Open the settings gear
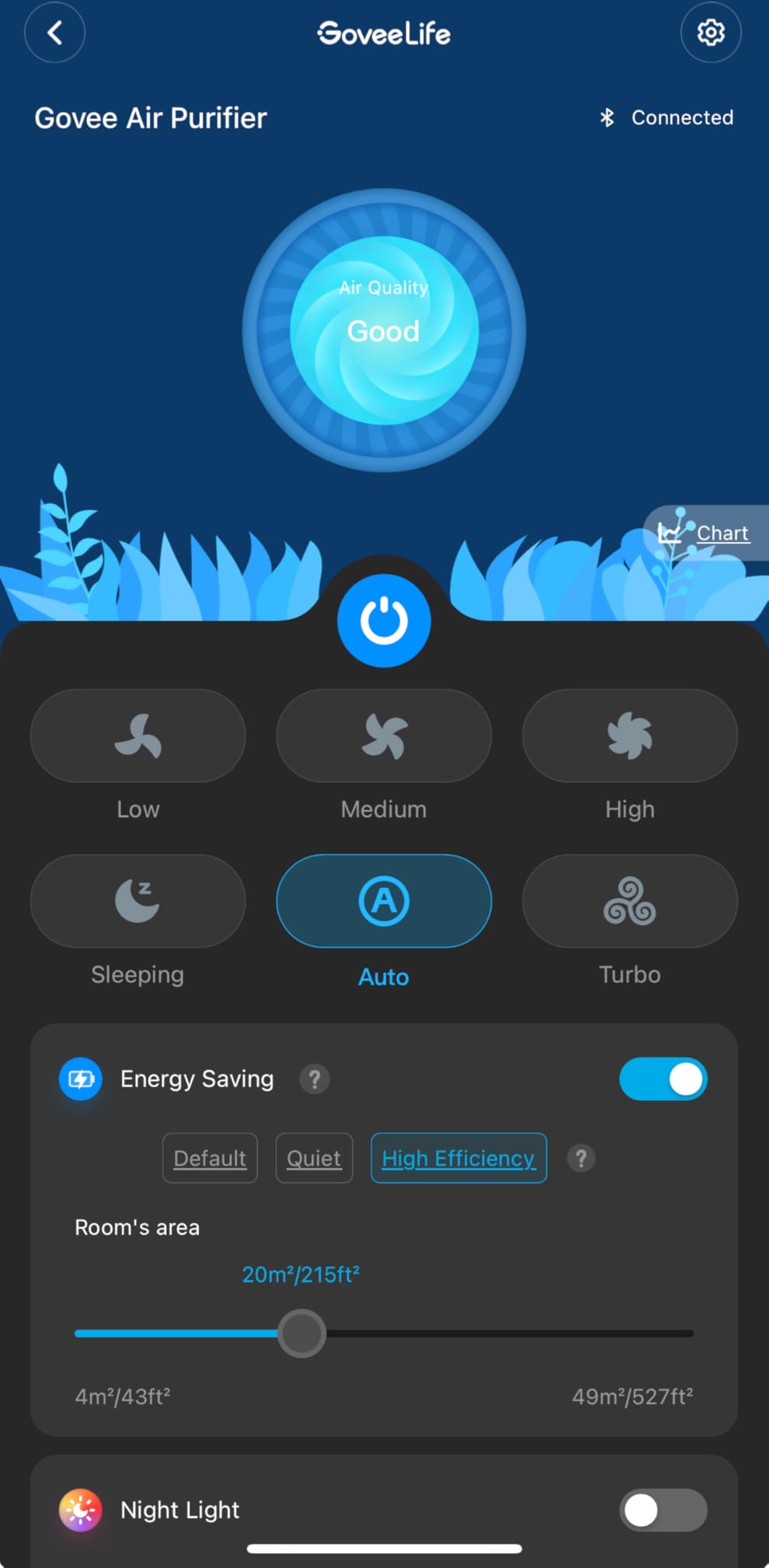This screenshot has height=1568, width=769. coord(711,33)
